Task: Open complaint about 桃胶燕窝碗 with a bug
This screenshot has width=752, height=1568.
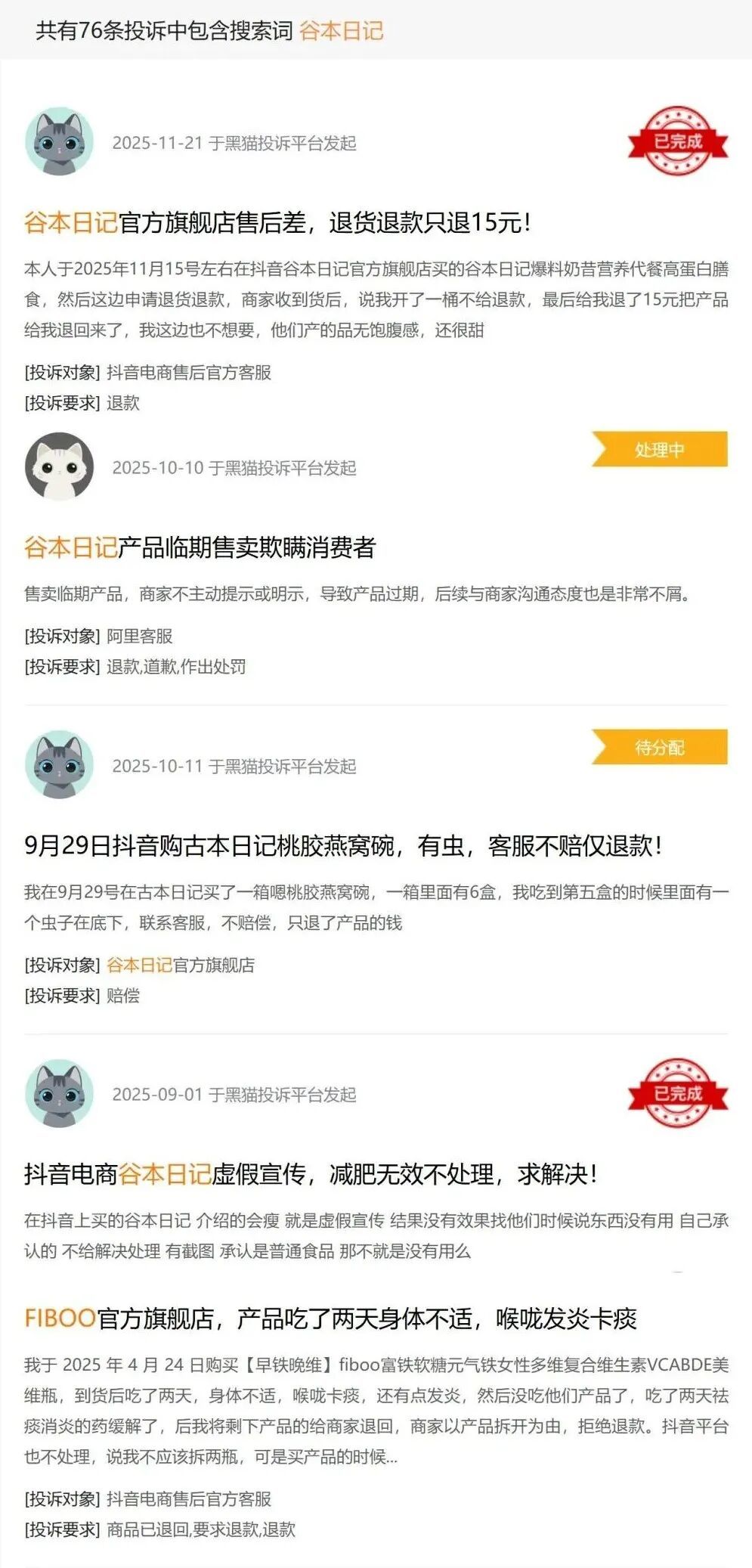Action: click(x=344, y=845)
